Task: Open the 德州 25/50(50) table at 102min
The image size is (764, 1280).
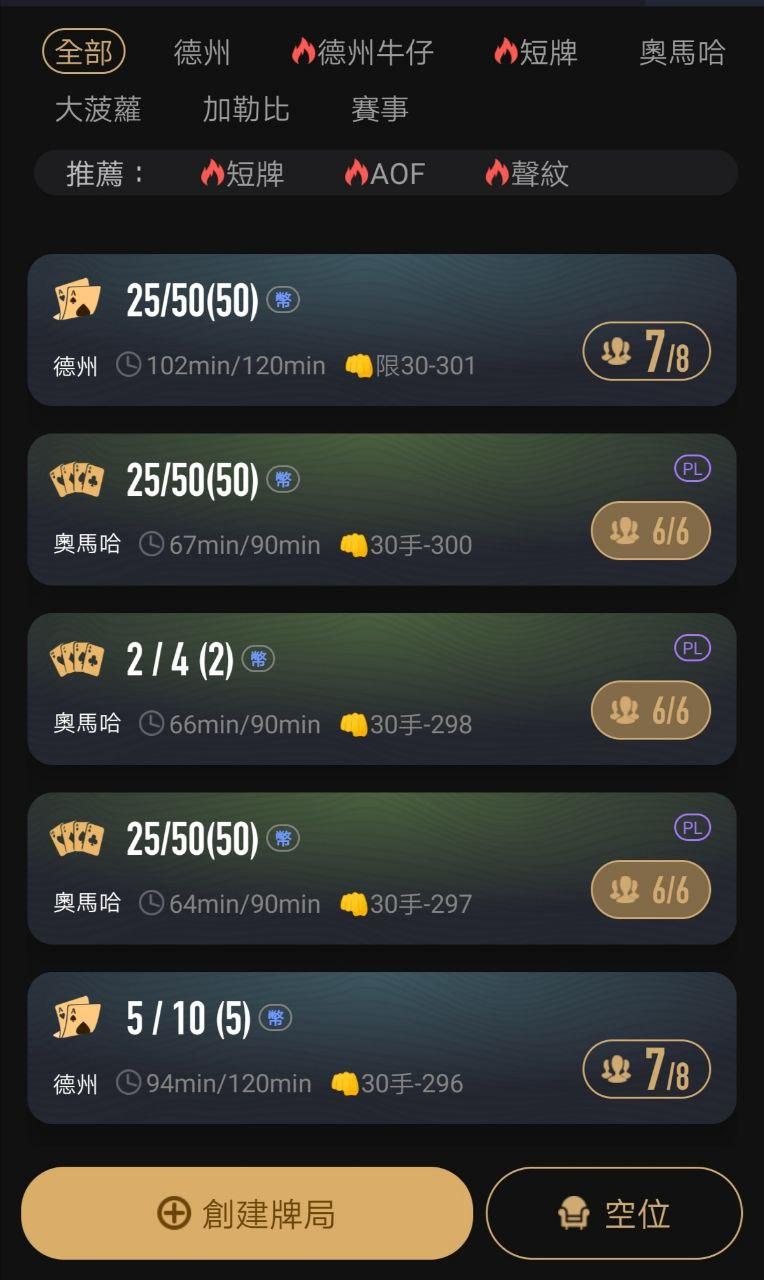Action: coord(382,330)
